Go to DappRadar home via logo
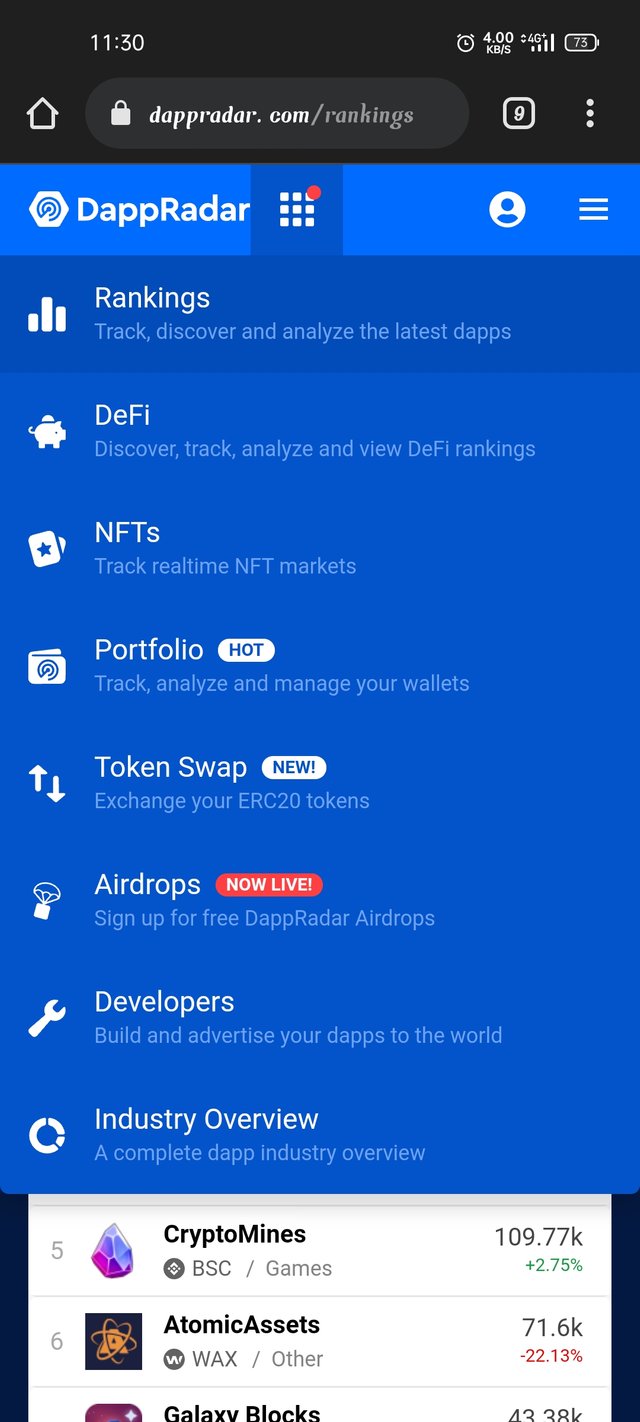The width and height of the screenshot is (640, 1422). 140,209
